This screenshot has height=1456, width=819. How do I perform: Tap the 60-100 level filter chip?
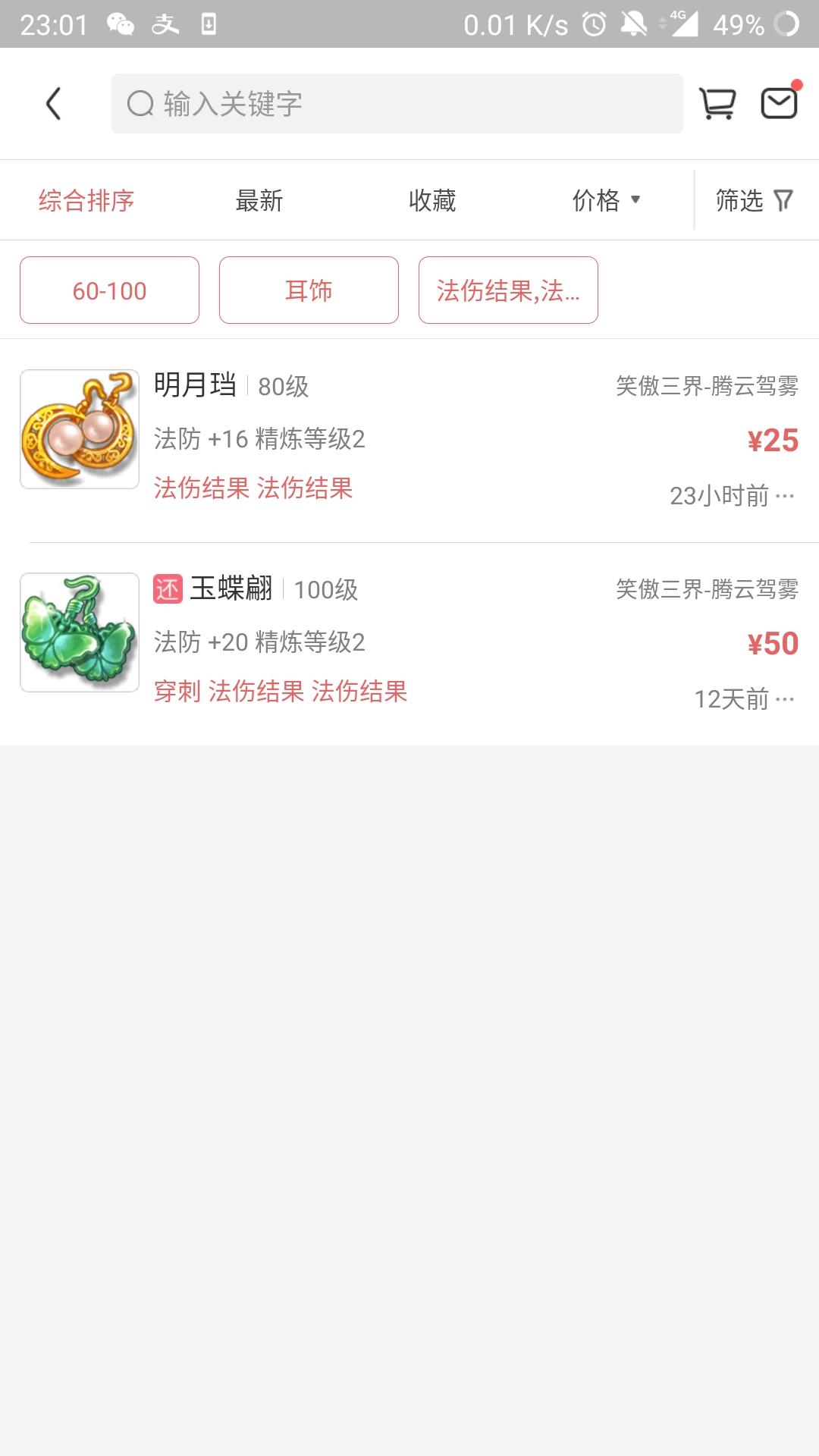tap(109, 290)
